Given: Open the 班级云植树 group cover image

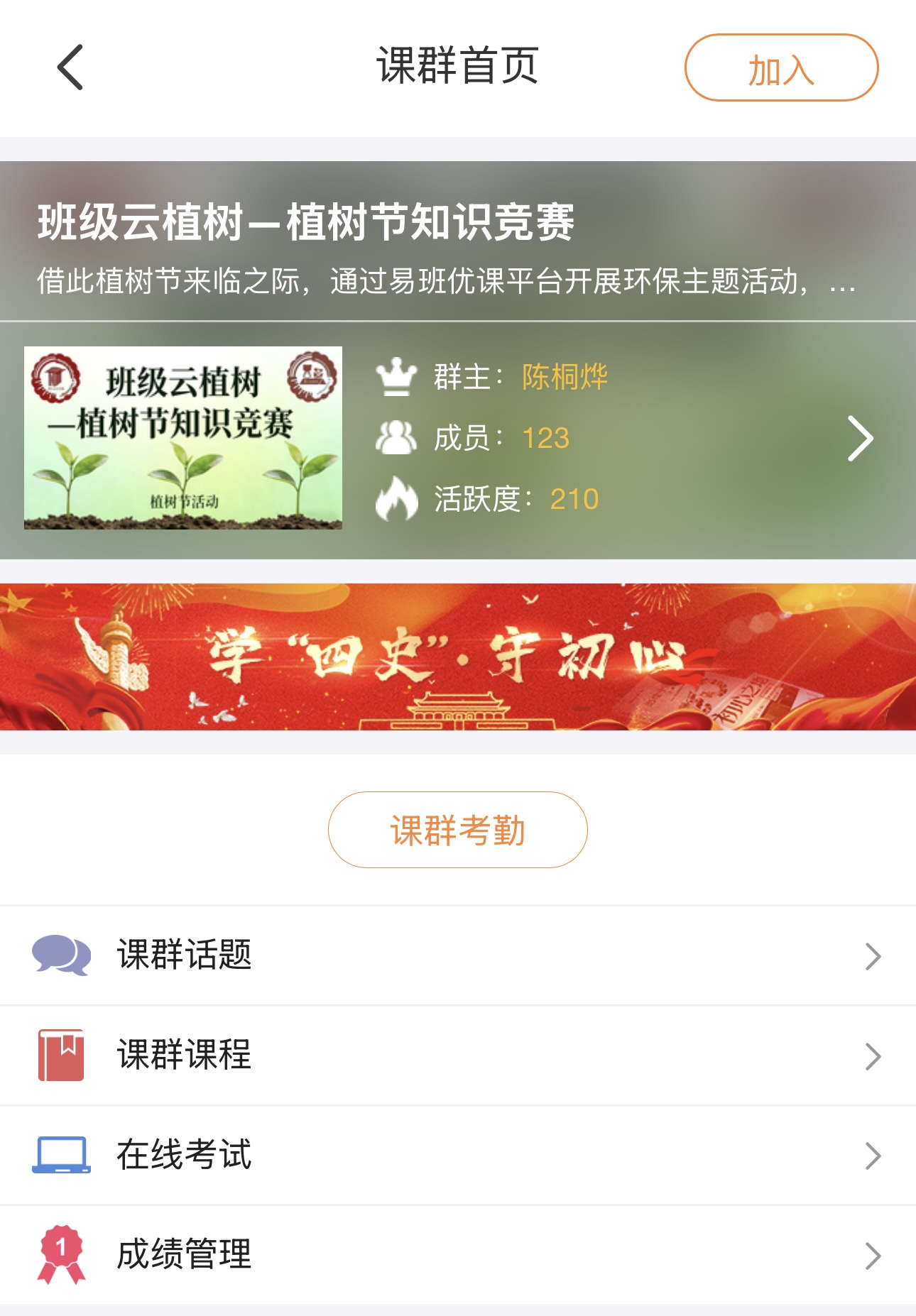Looking at the screenshot, I should 183,438.
